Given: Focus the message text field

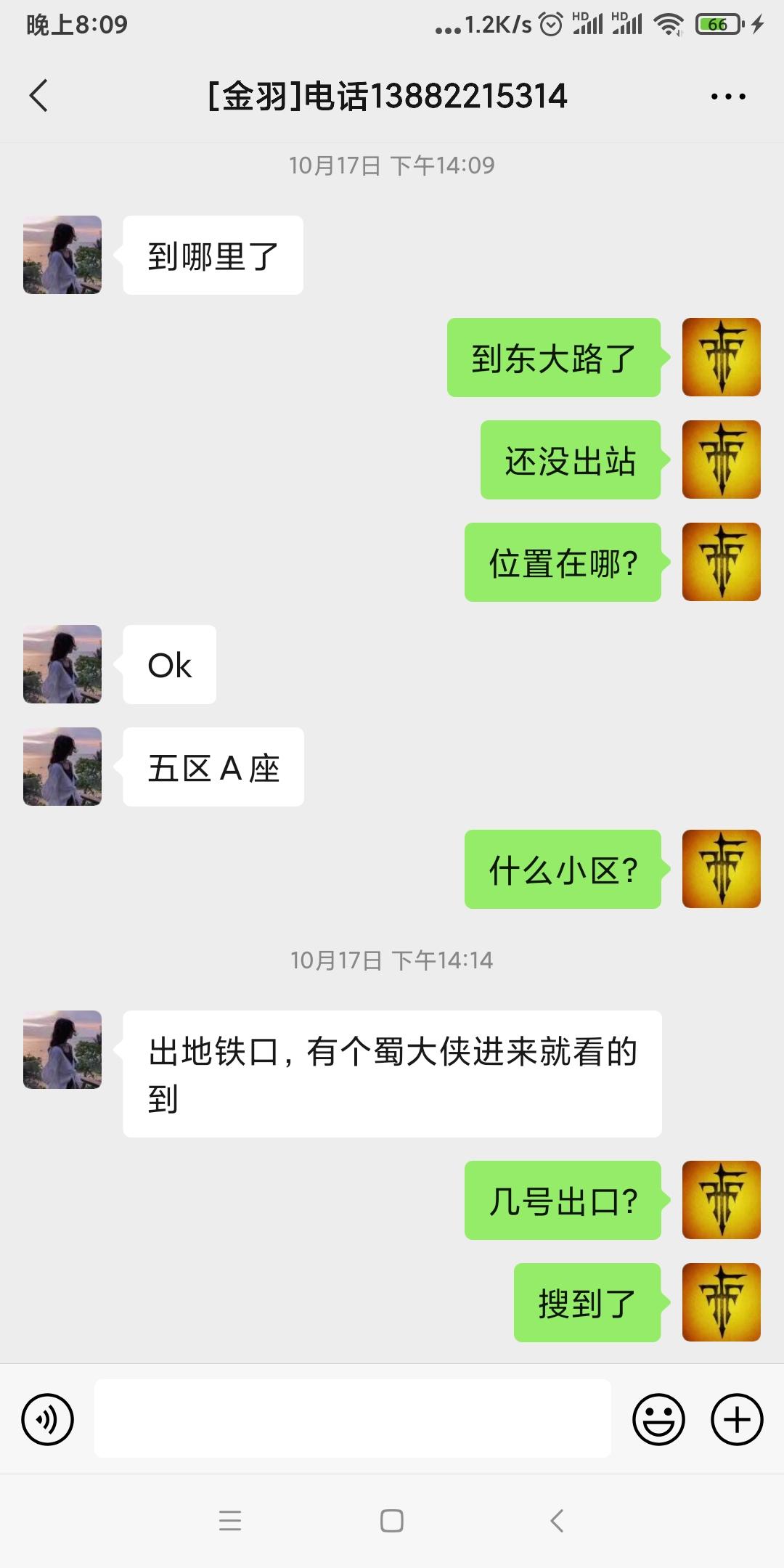Looking at the screenshot, I should [x=352, y=1418].
